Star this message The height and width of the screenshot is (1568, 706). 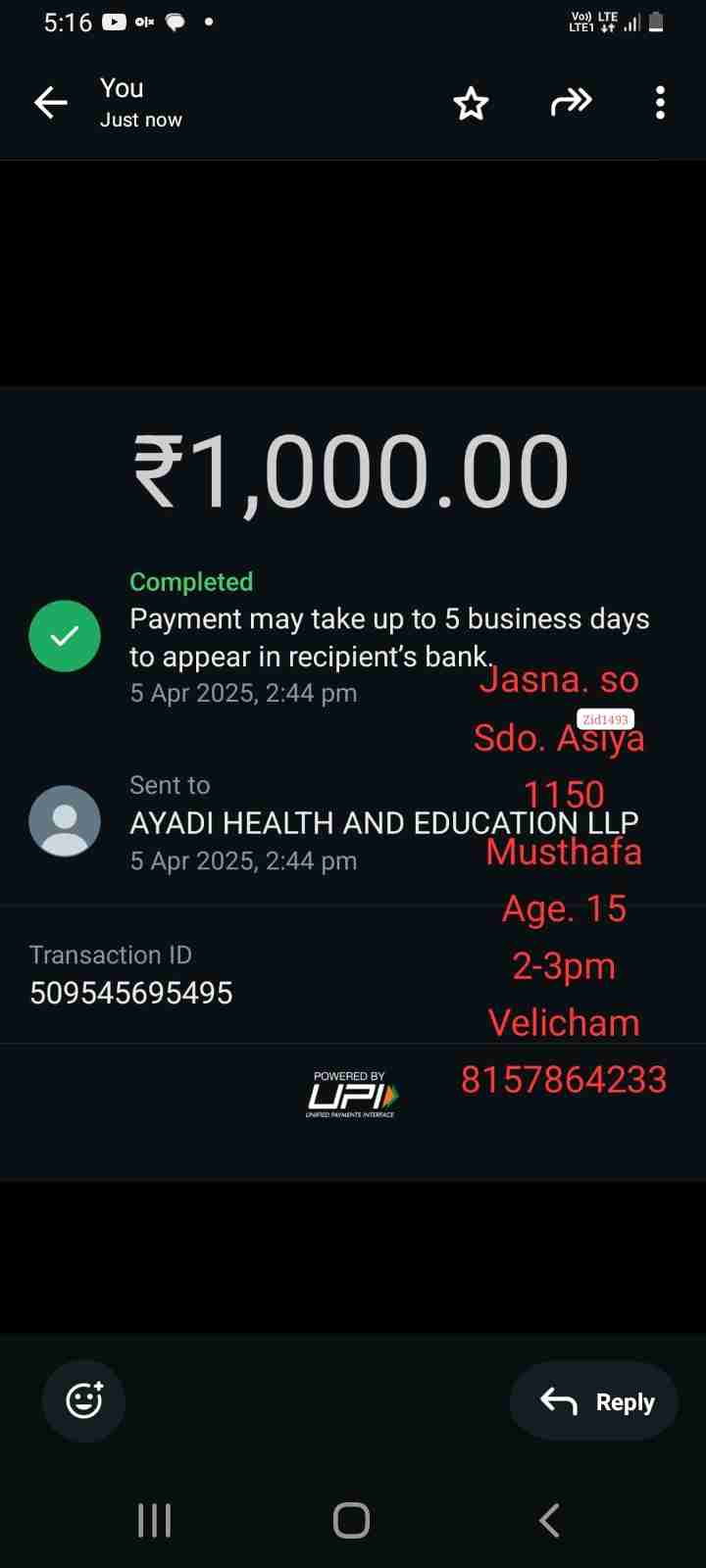[471, 103]
